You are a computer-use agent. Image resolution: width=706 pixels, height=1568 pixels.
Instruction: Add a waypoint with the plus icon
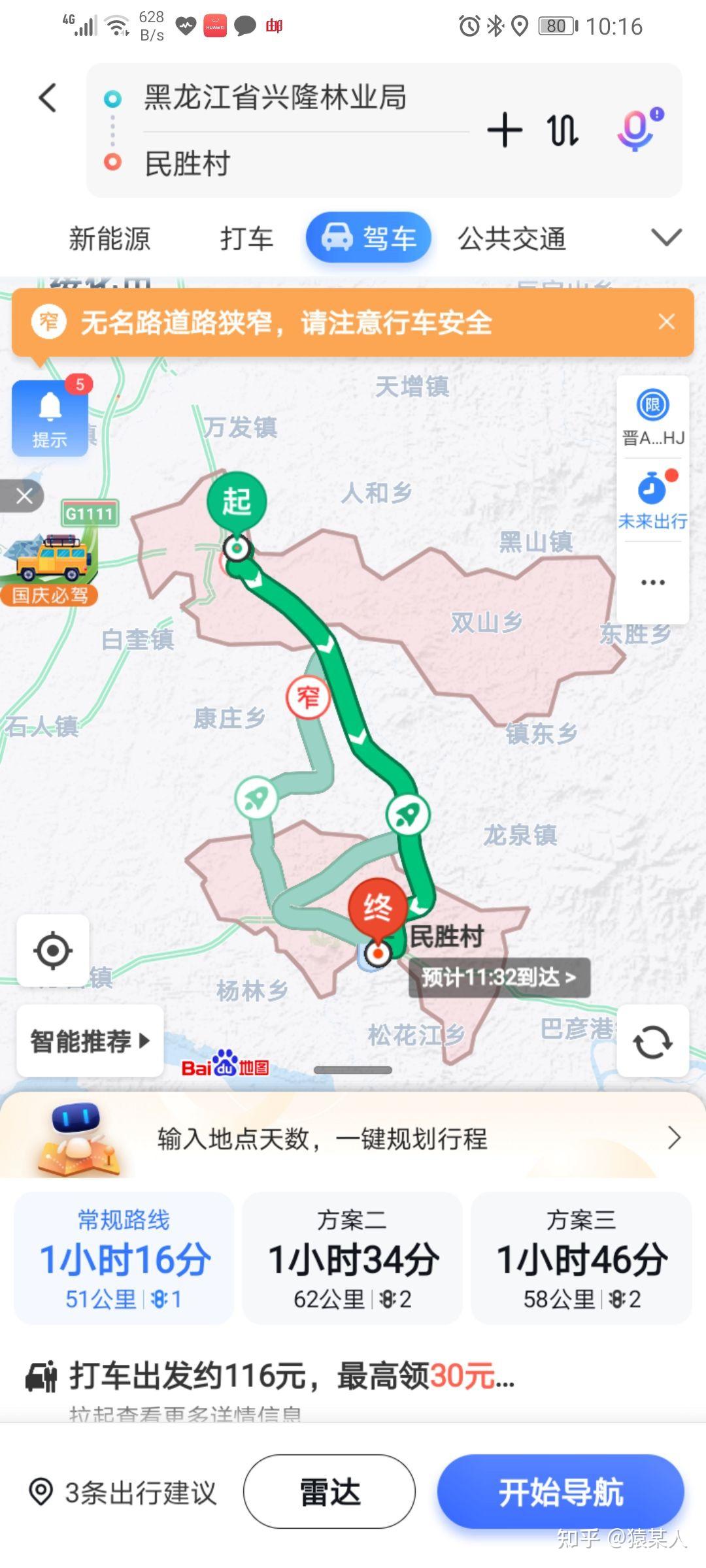[x=505, y=129]
